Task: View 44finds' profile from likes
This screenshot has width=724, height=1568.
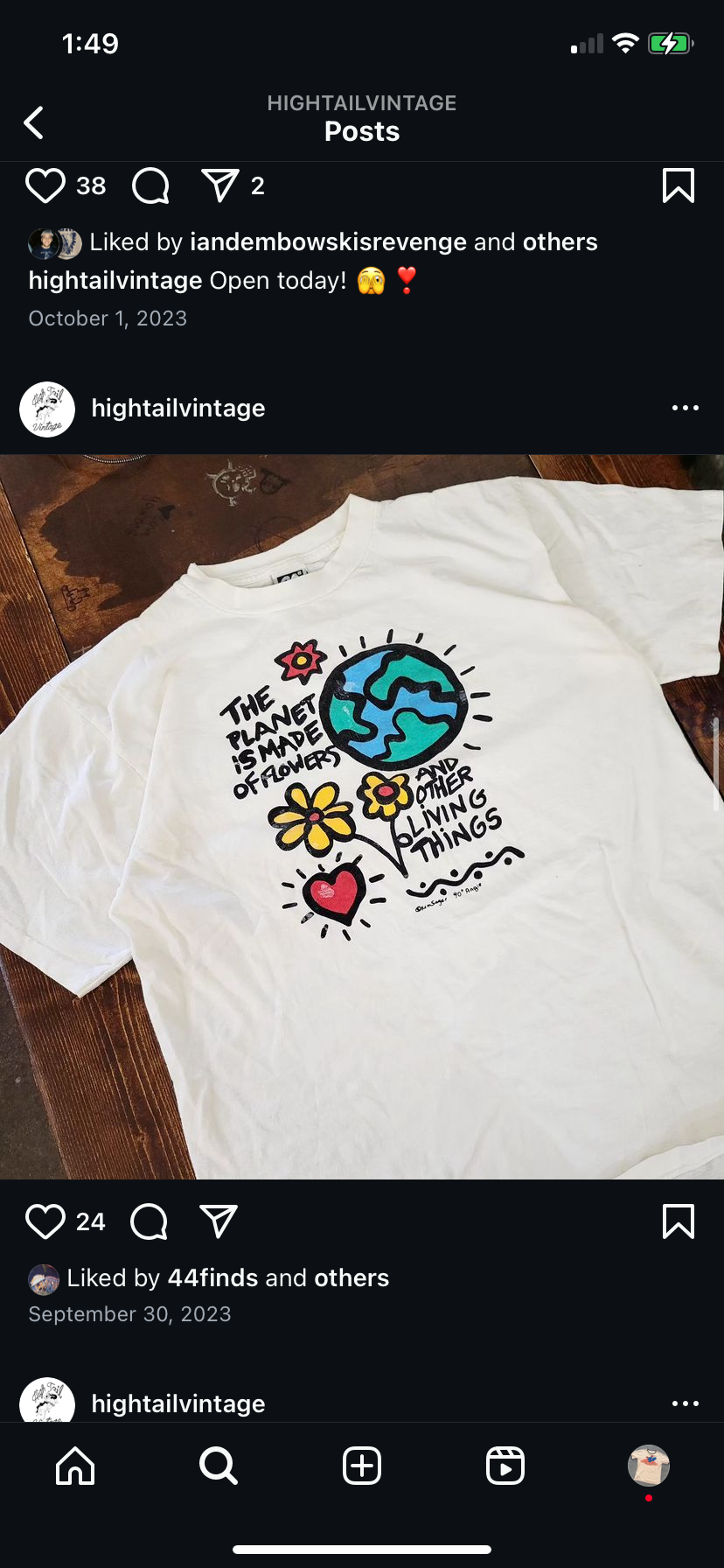Action: [x=212, y=1278]
